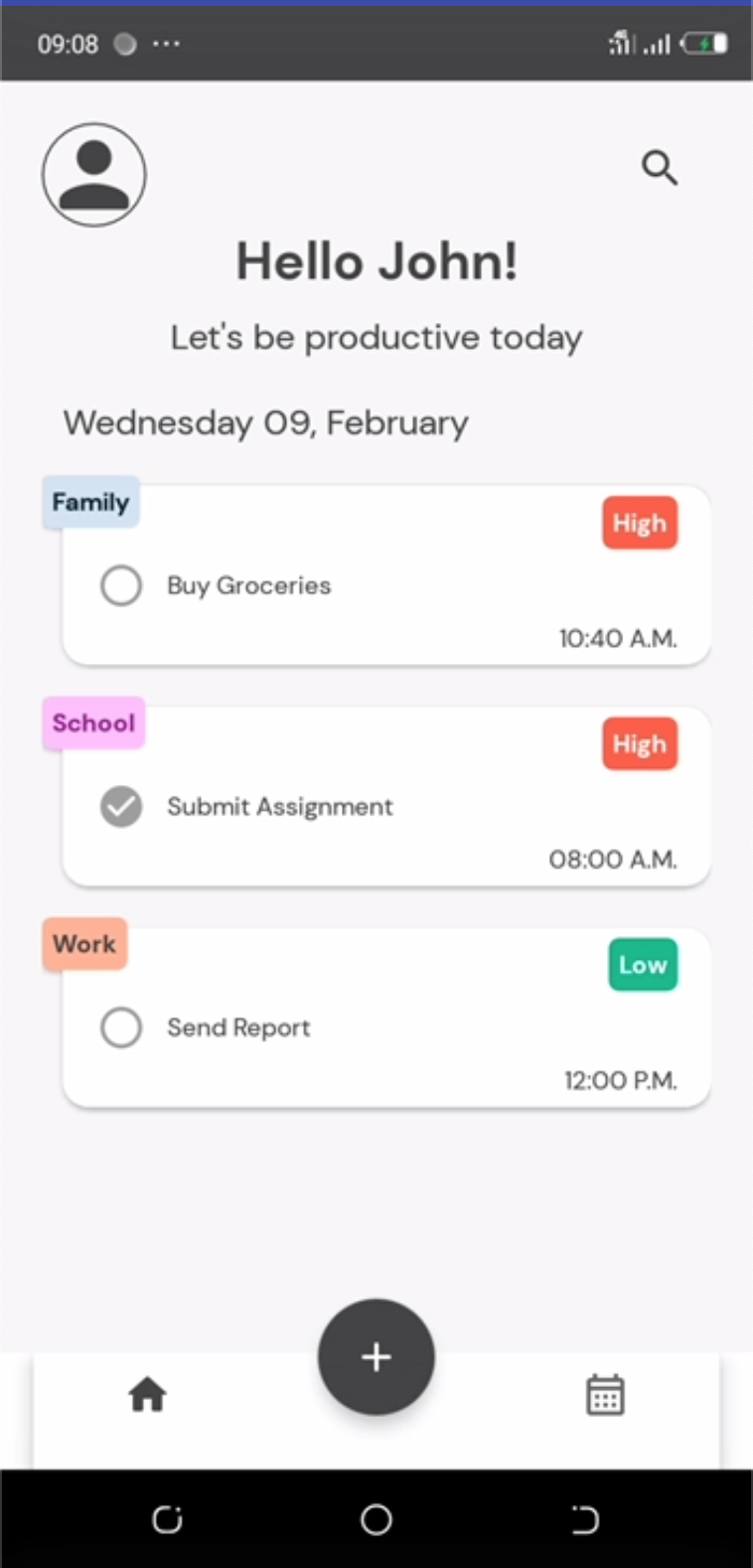The height and width of the screenshot is (1568, 753).
Task: Tap the system home button
Action: click(x=376, y=1519)
